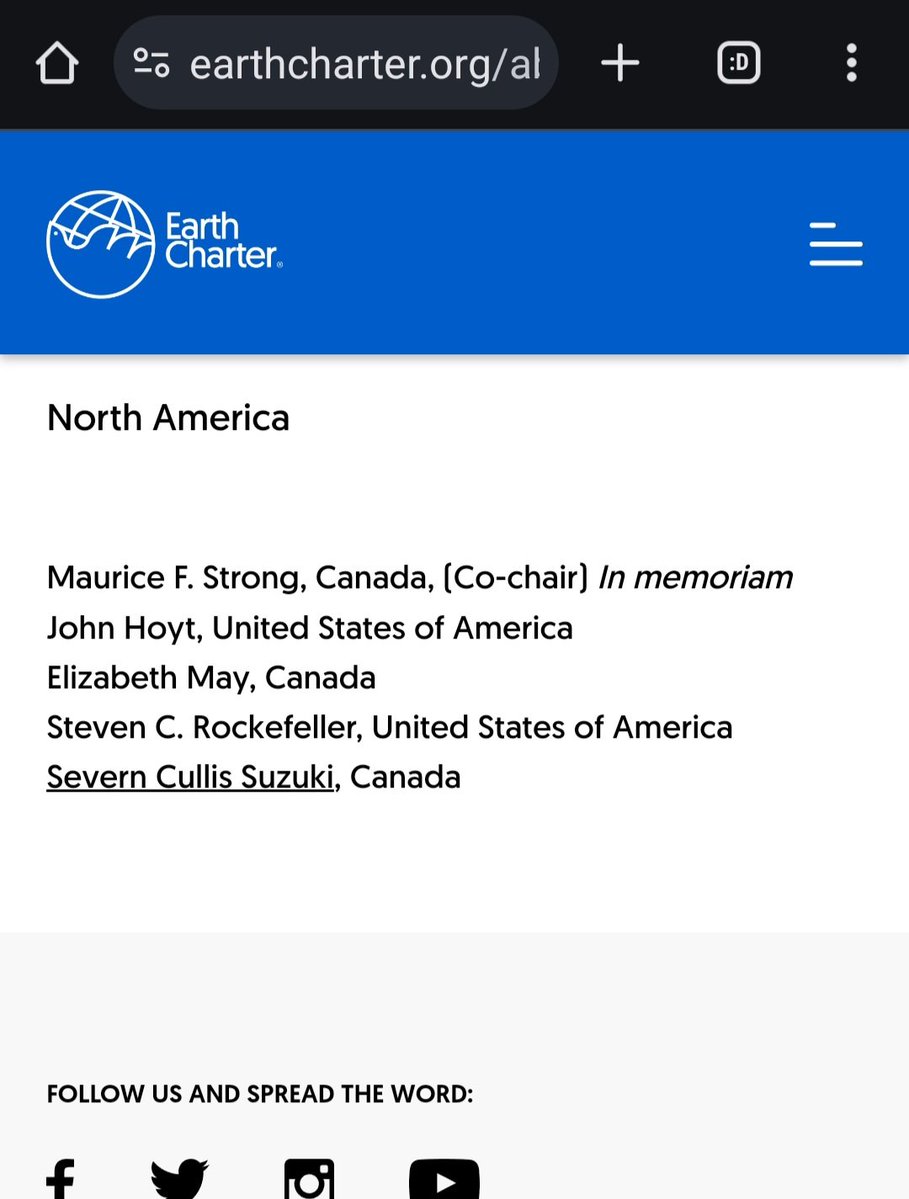This screenshot has width=909, height=1199.
Task: Go to the Earth Charter homepage logo
Action: (164, 244)
